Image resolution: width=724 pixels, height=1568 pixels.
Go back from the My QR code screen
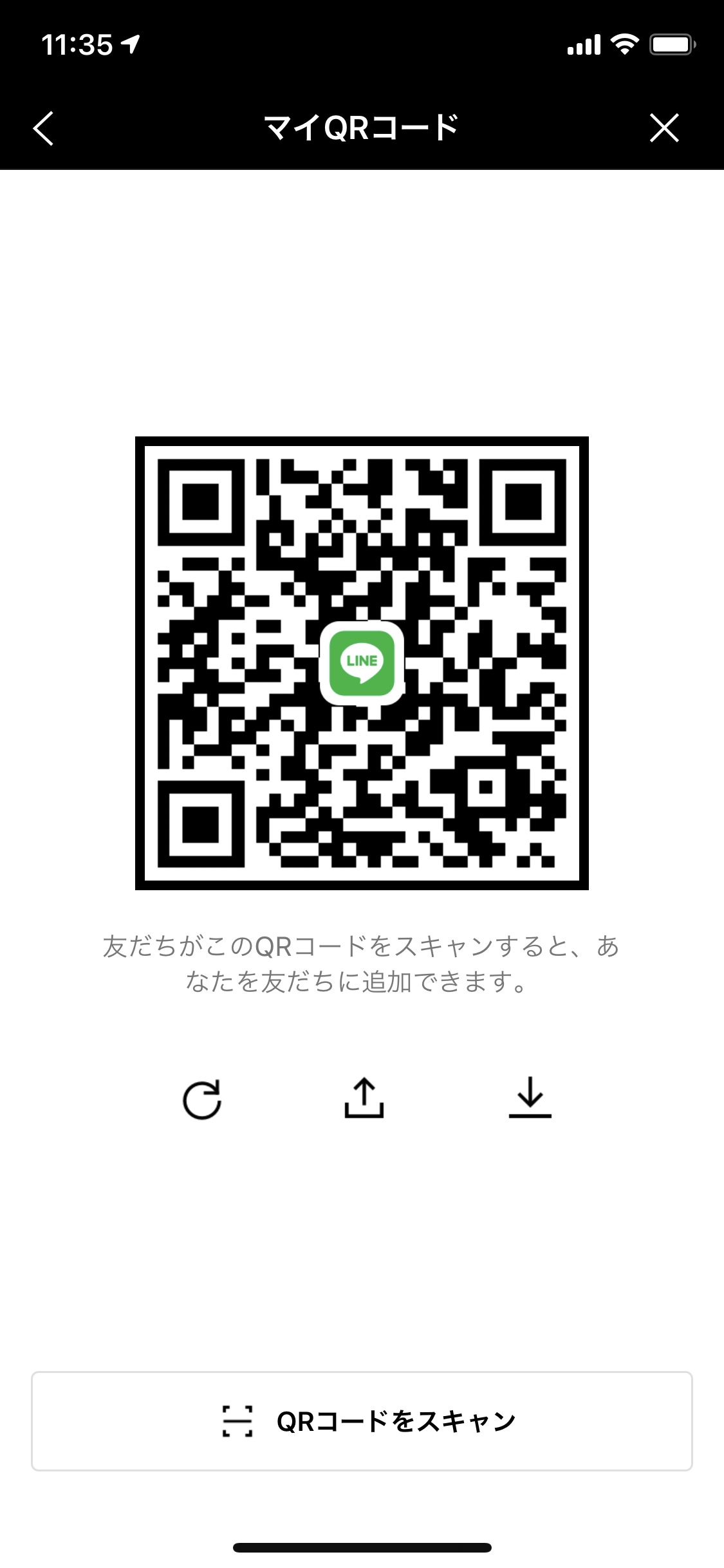(43, 128)
